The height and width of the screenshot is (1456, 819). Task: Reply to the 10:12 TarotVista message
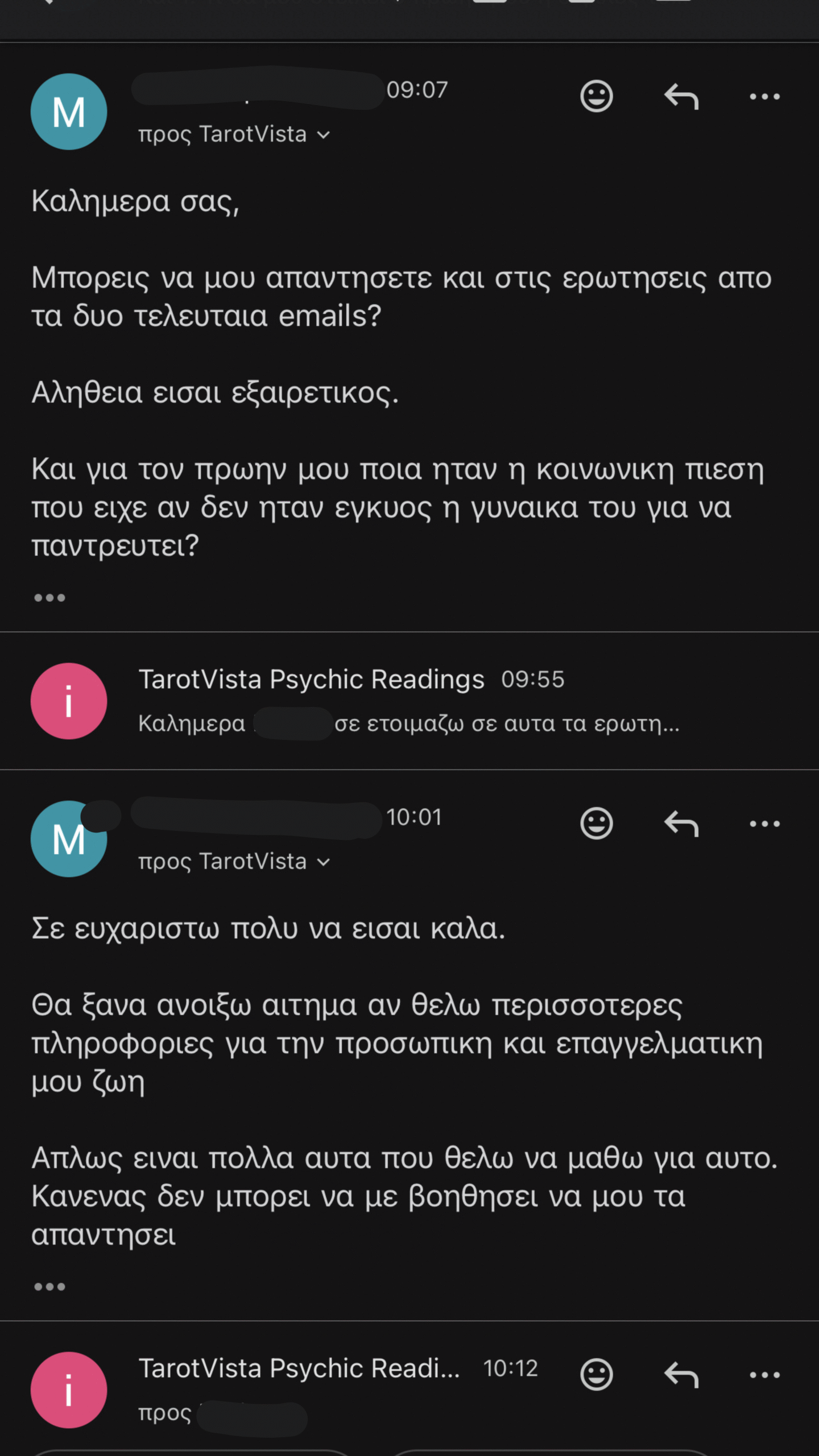tap(681, 1375)
